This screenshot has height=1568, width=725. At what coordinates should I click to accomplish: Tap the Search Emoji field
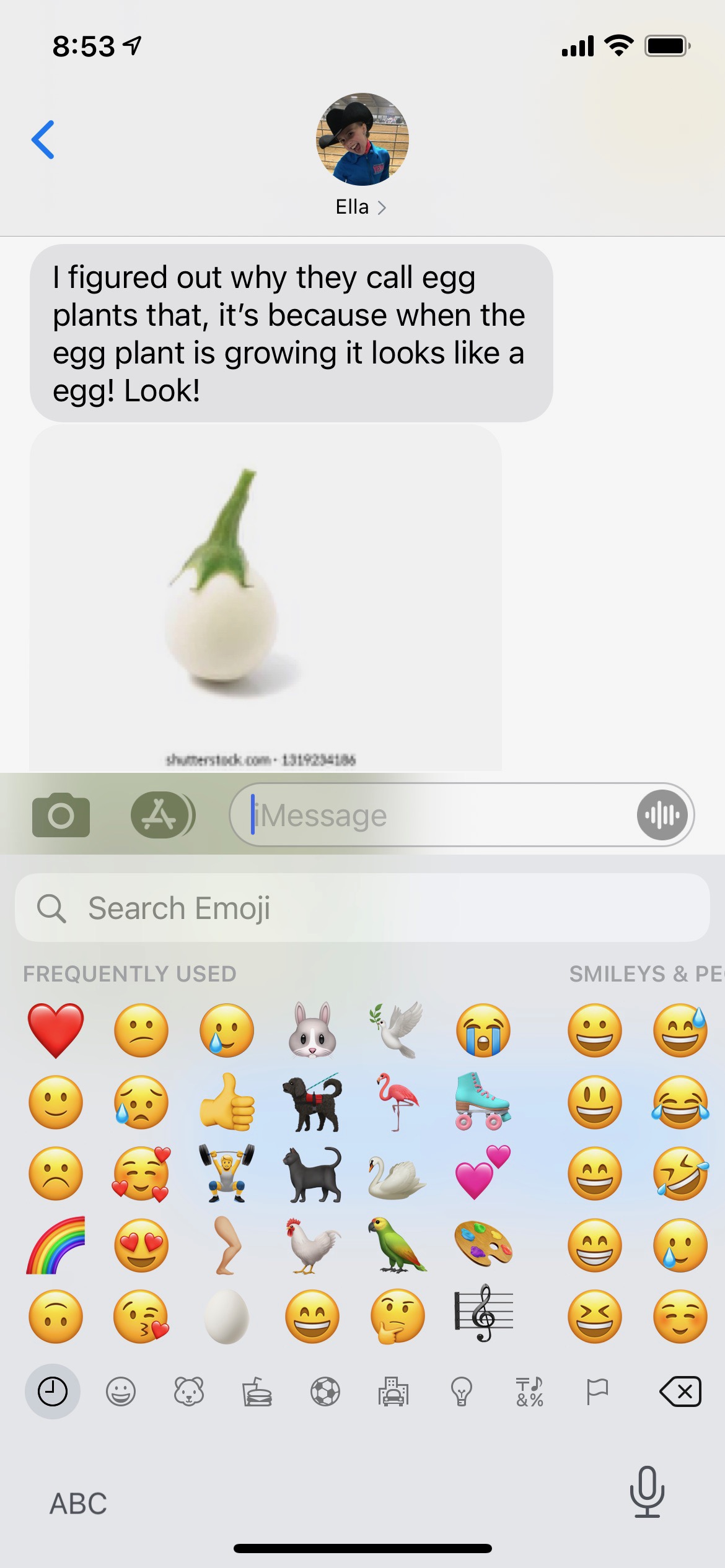point(362,908)
